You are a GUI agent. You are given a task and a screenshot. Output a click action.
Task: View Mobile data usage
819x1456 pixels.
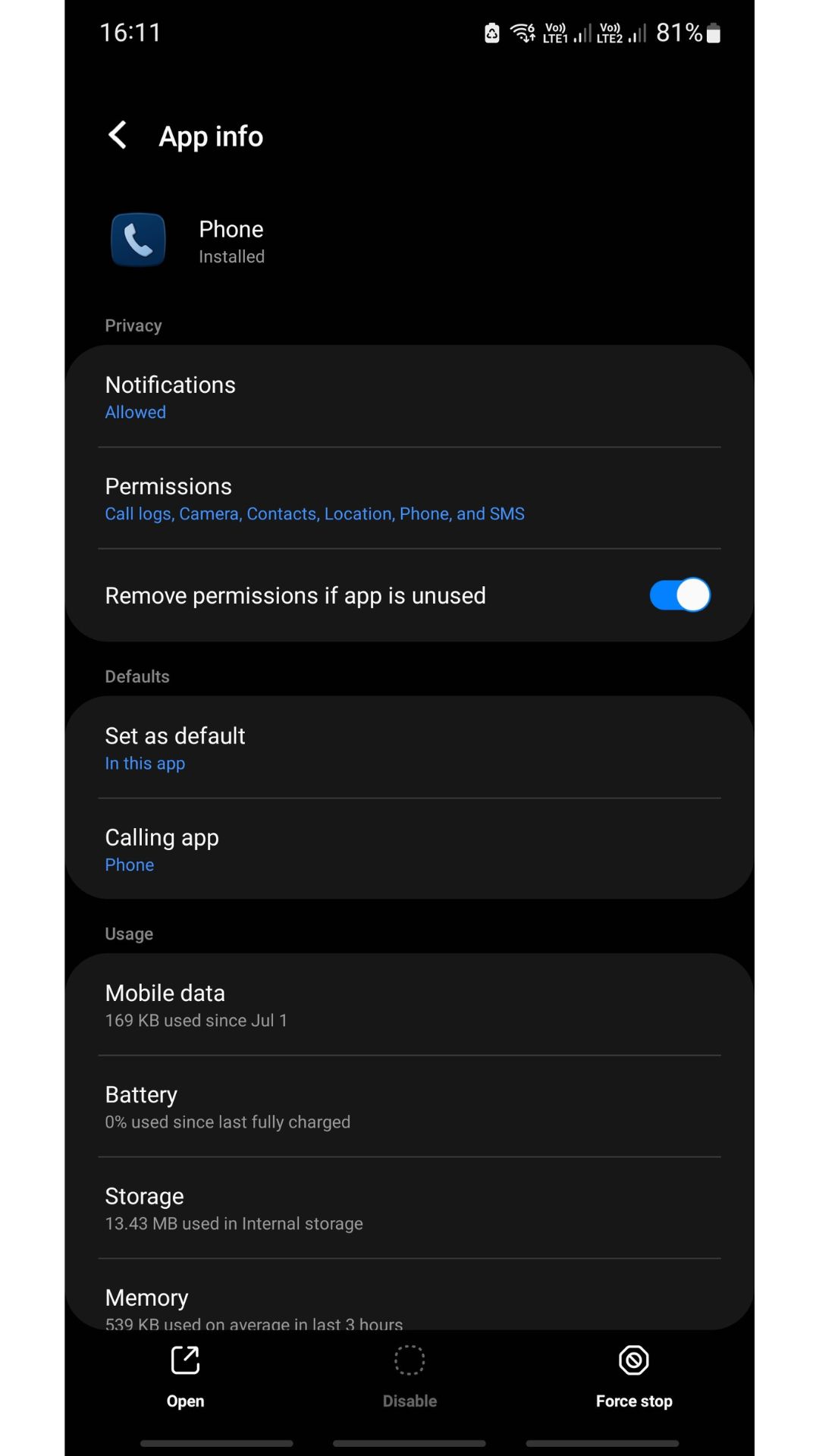409,1005
